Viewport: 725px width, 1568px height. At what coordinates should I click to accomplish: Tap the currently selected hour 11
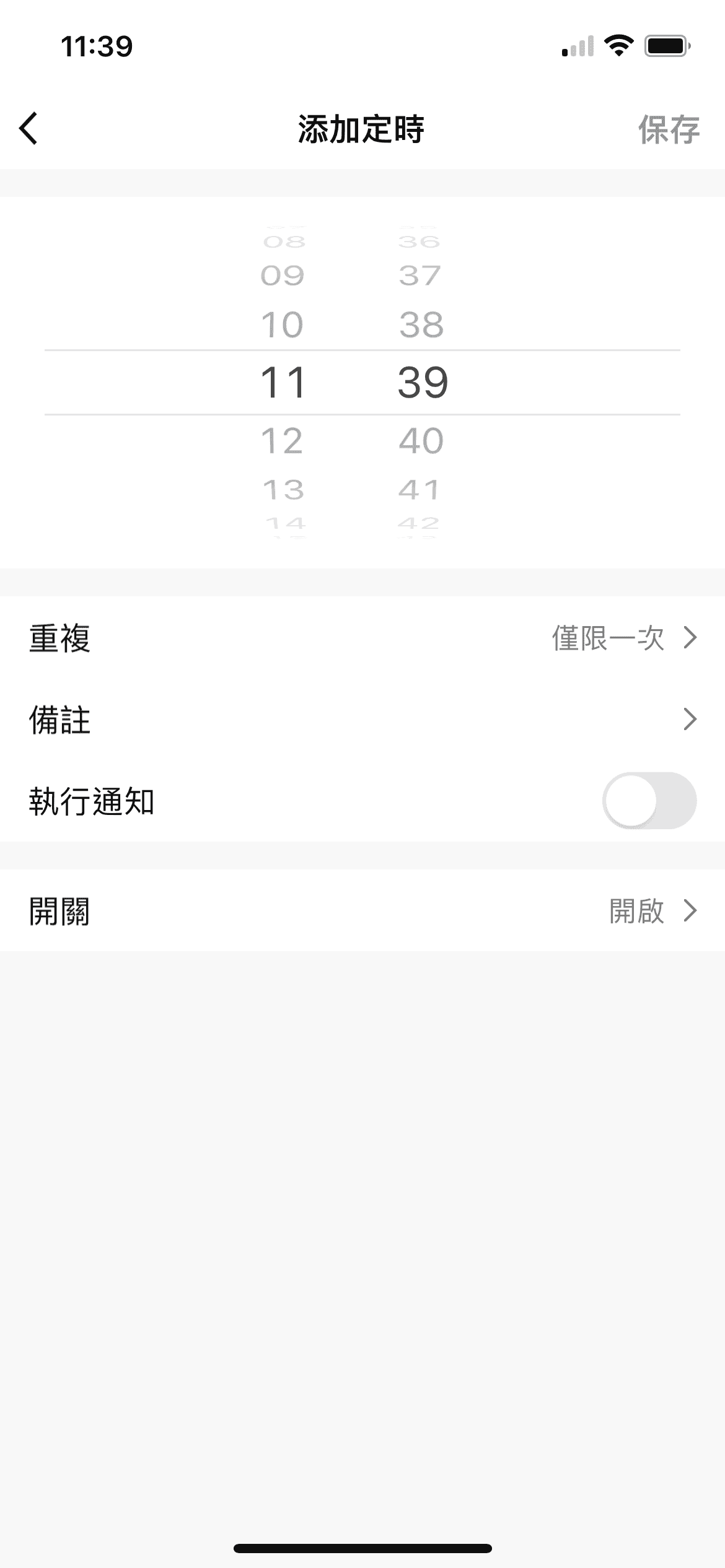pyautogui.click(x=282, y=381)
